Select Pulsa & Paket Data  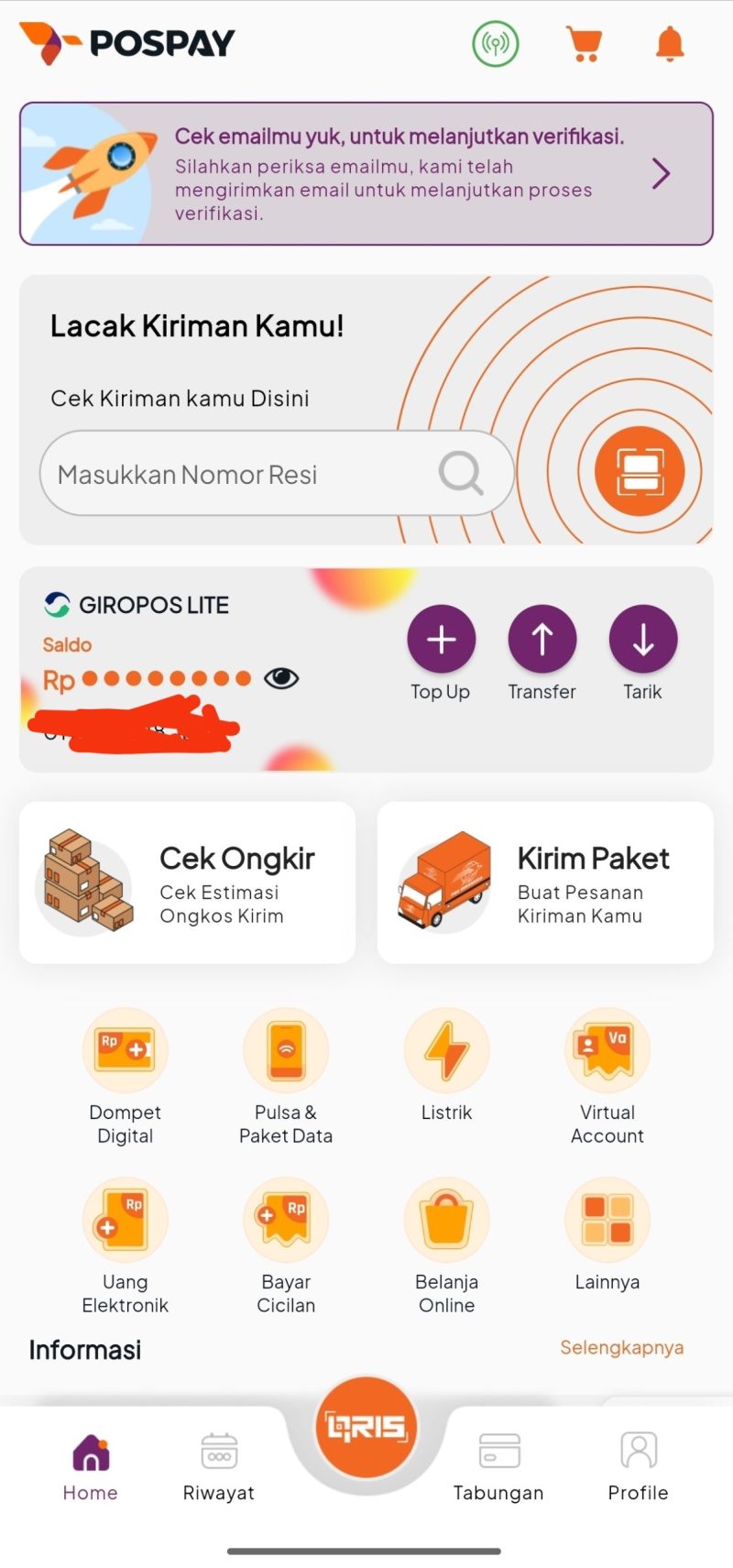[x=286, y=1051]
